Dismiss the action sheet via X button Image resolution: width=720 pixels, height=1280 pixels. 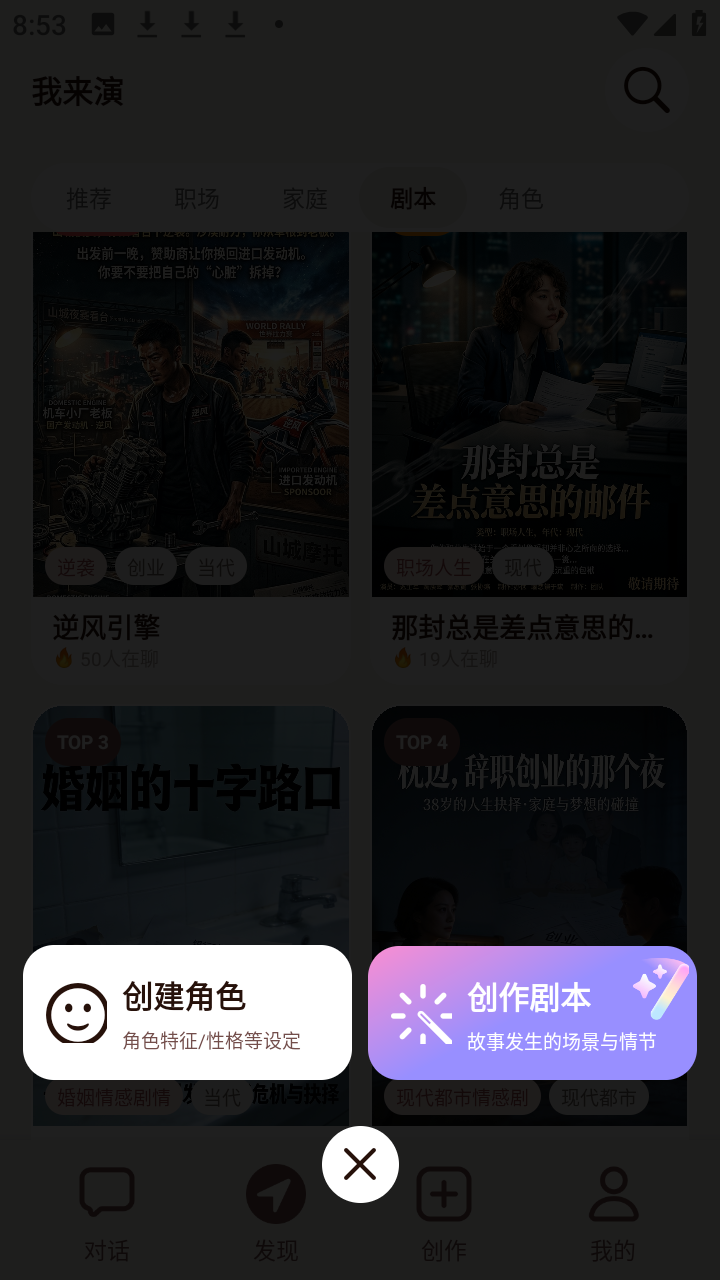pos(360,1164)
